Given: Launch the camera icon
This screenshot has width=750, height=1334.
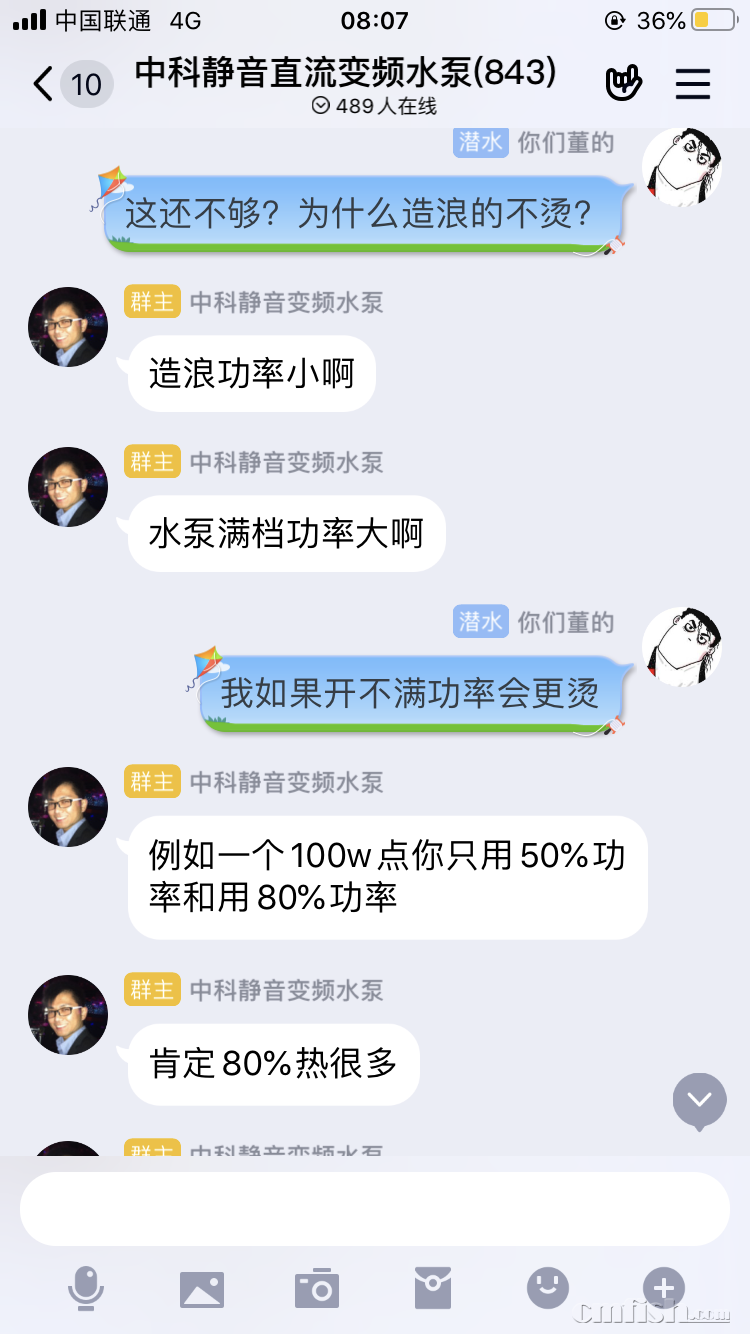Looking at the screenshot, I should pos(316,1289).
